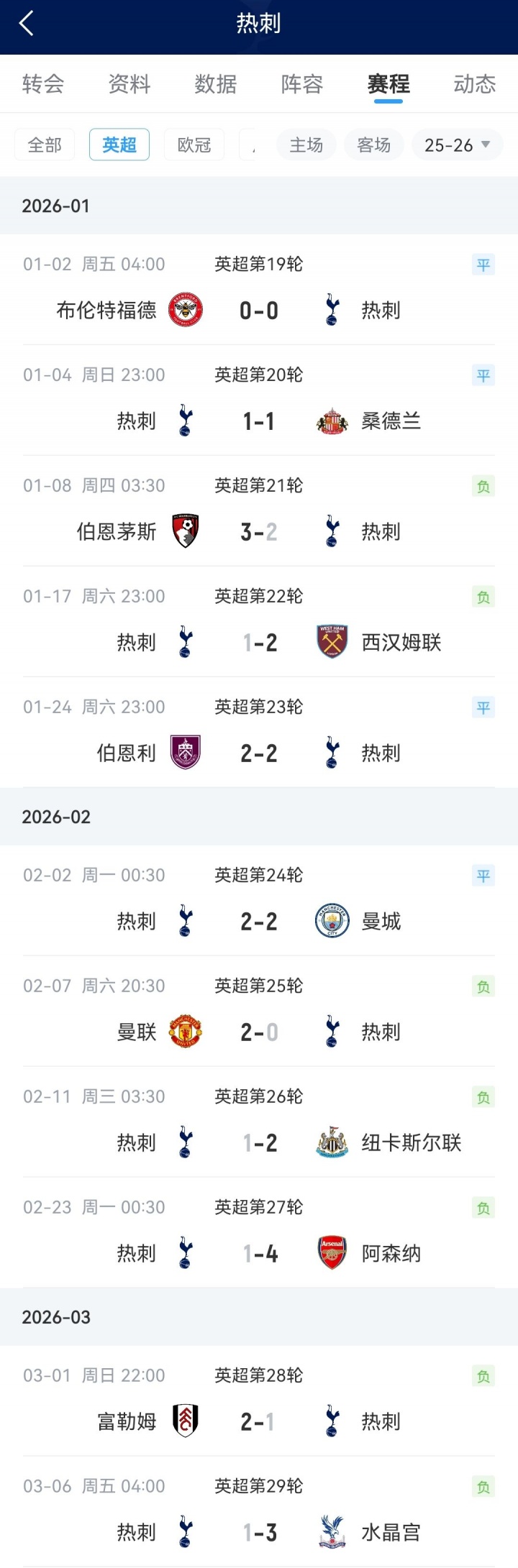Select the 全部 competition filter
The image size is (518, 1568).
point(45,145)
